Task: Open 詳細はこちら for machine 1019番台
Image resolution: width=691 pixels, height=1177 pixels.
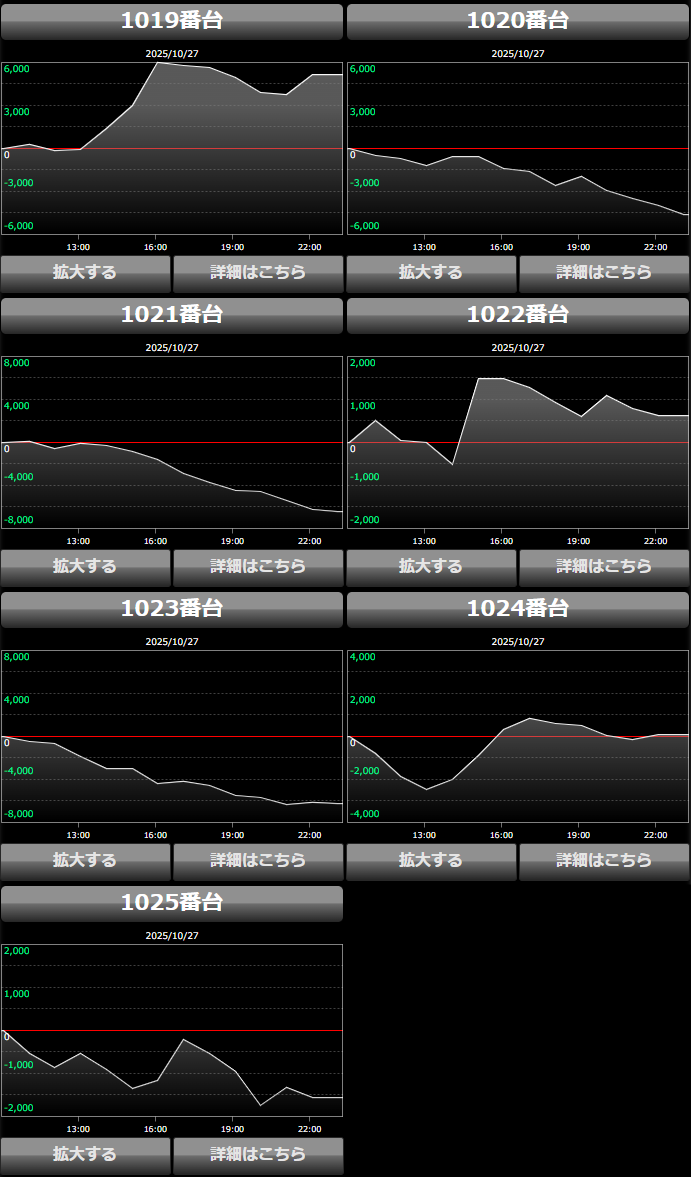Action: [x=258, y=272]
